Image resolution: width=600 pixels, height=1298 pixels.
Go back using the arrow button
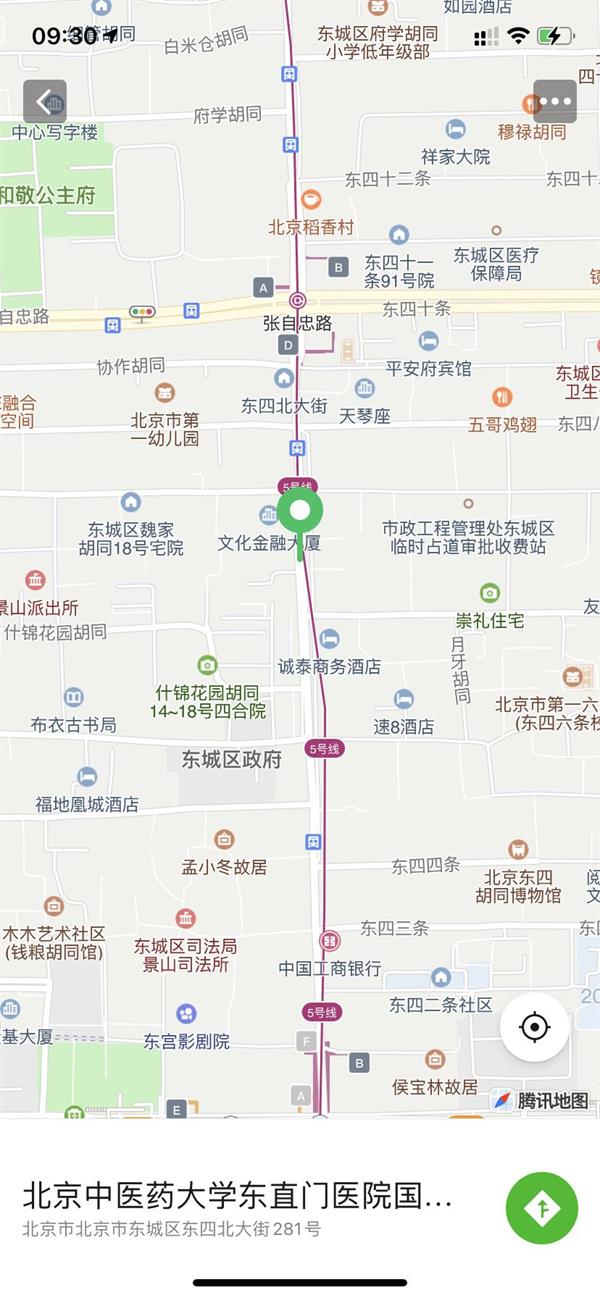(x=44, y=101)
